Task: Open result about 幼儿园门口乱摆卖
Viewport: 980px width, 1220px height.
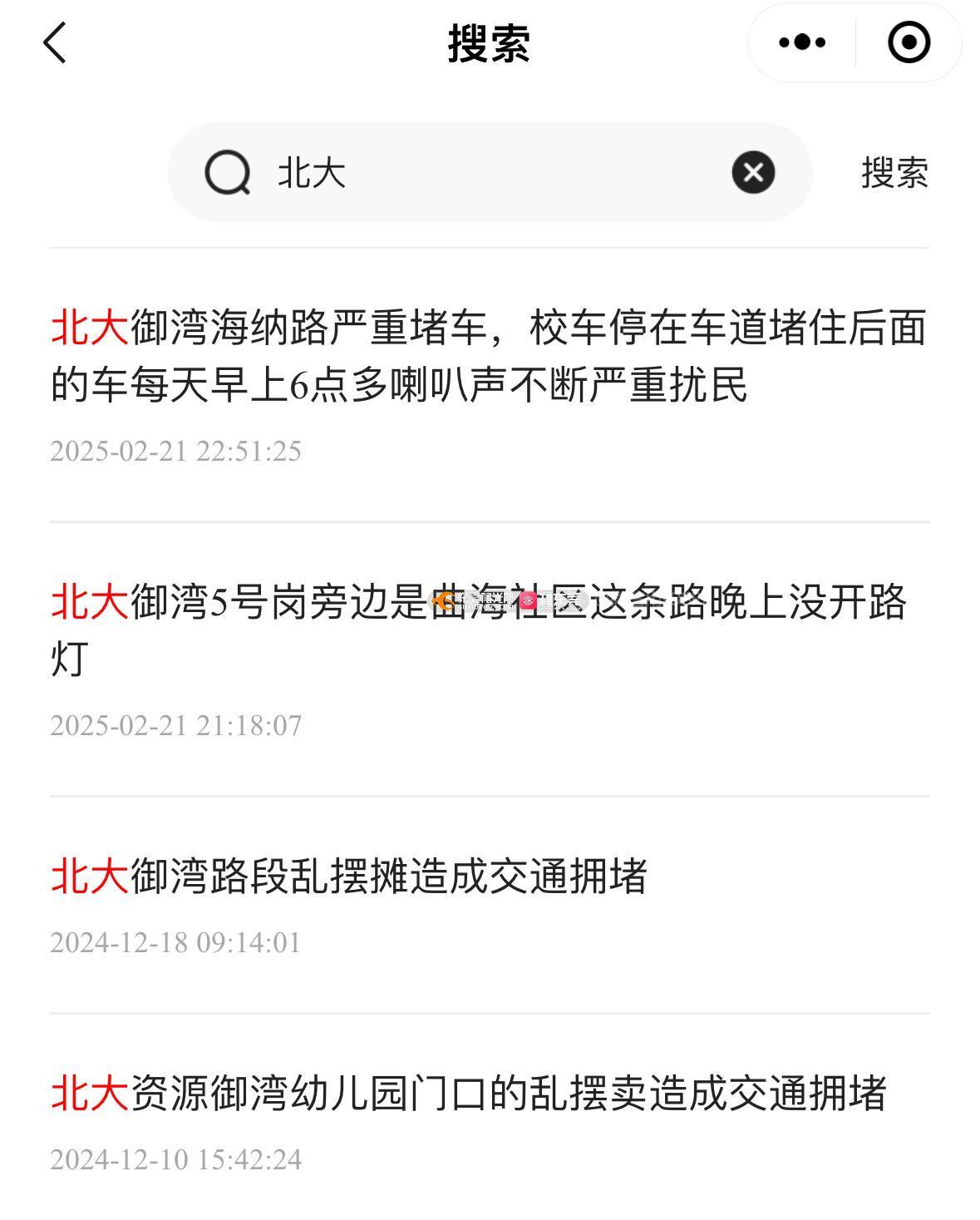Action: [470, 1094]
